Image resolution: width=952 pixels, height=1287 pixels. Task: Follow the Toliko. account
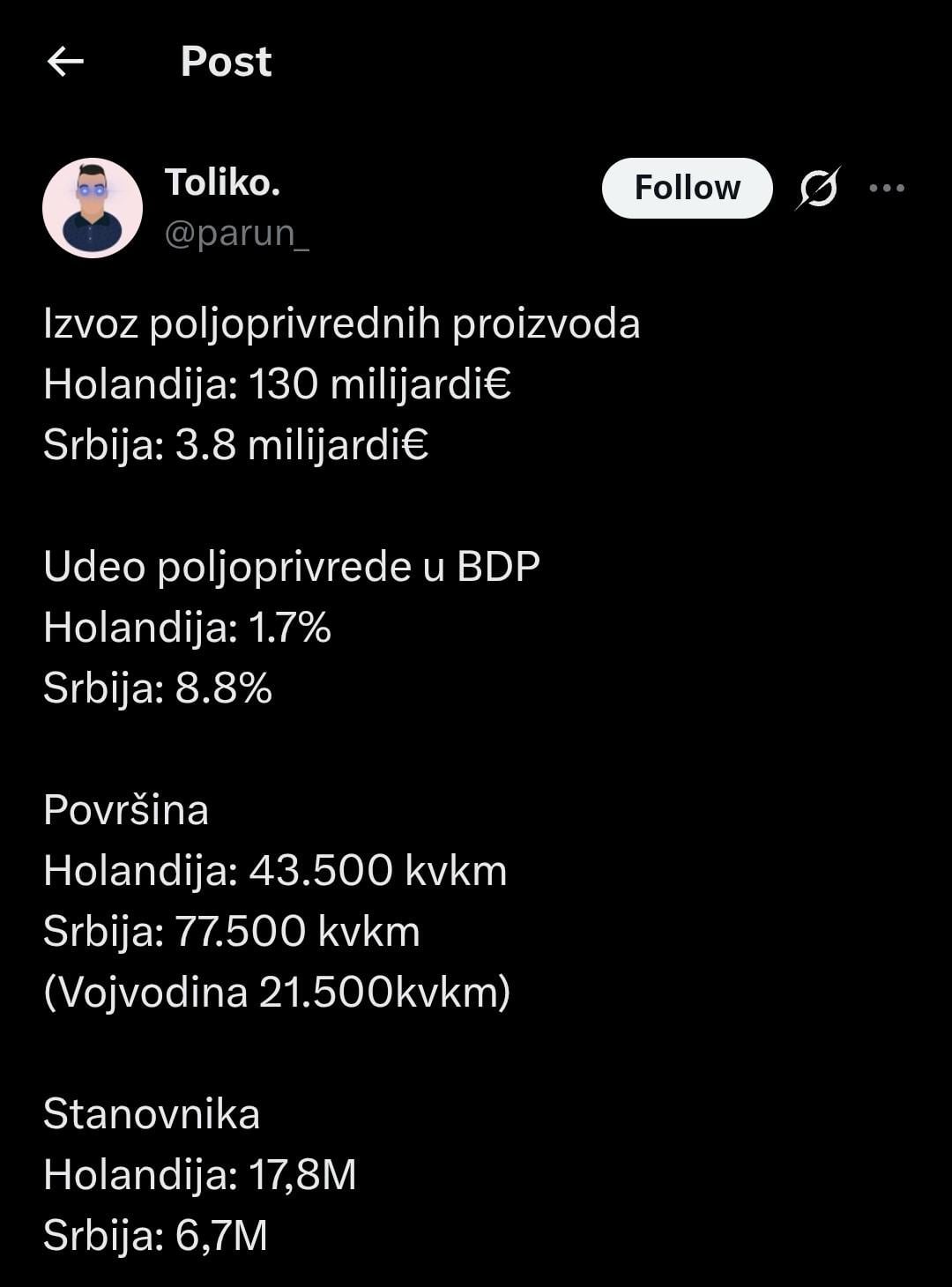click(687, 188)
